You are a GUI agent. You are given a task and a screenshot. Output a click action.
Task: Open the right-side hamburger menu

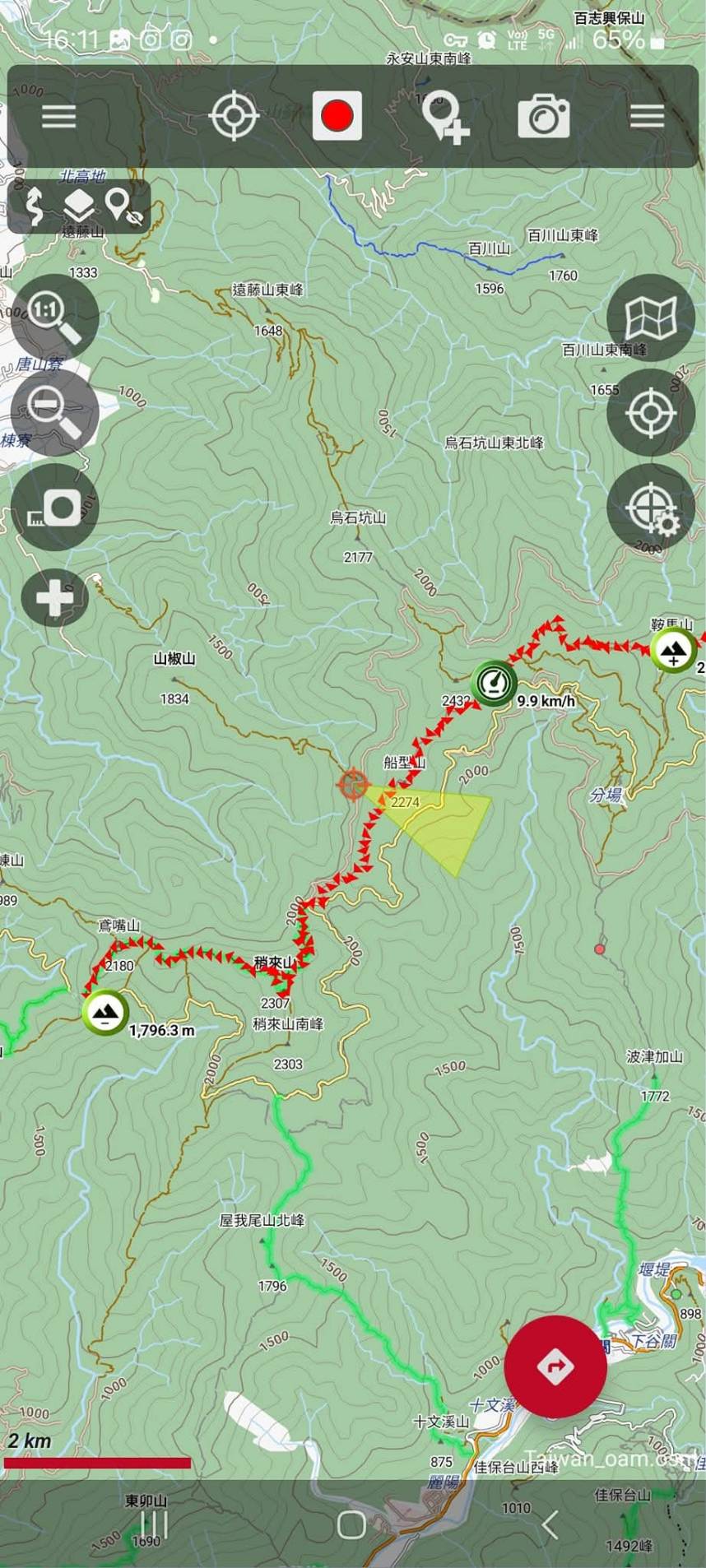(x=647, y=116)
